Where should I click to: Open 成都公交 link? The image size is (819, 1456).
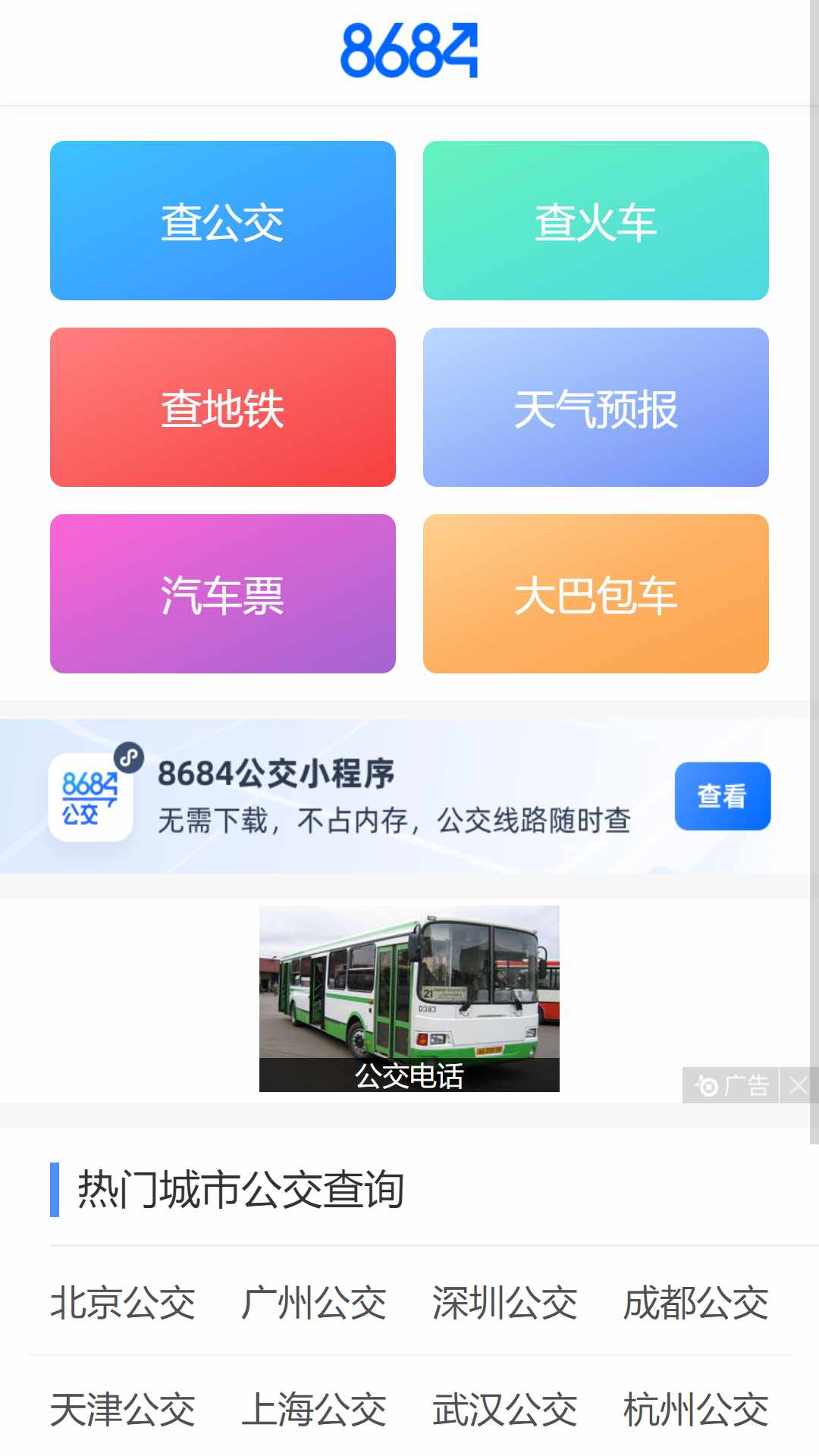point(695,1303)
